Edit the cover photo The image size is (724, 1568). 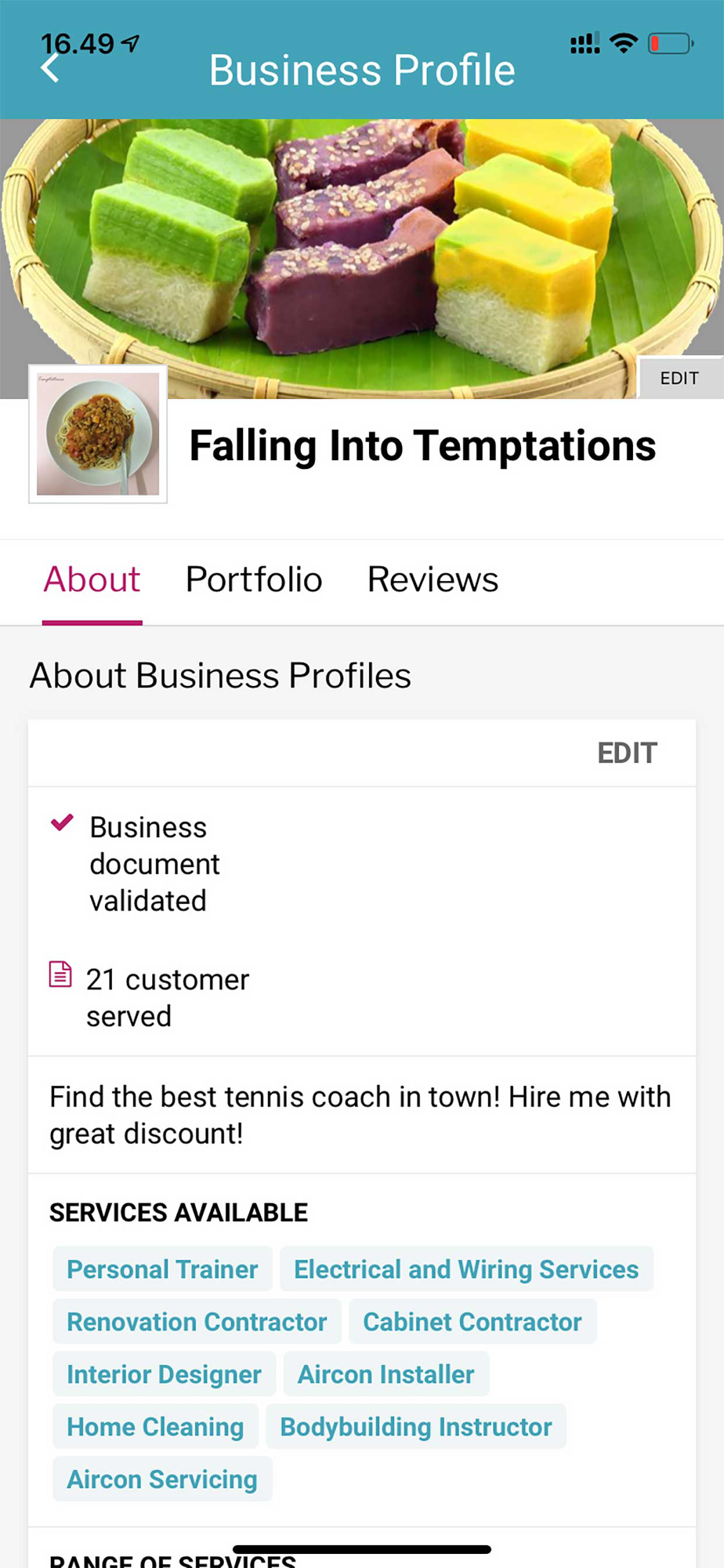pyautogui.click(x=679, y=378)
